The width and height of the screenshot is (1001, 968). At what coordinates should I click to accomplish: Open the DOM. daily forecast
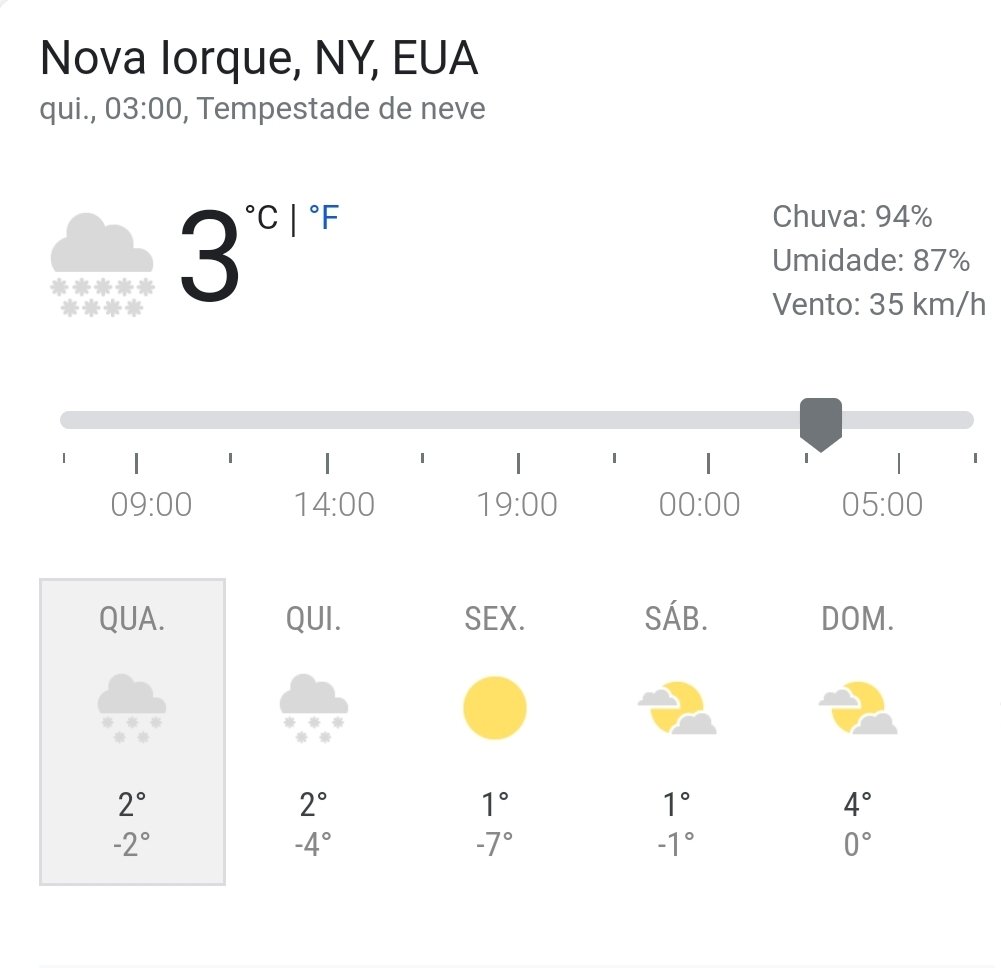point(858,731)
